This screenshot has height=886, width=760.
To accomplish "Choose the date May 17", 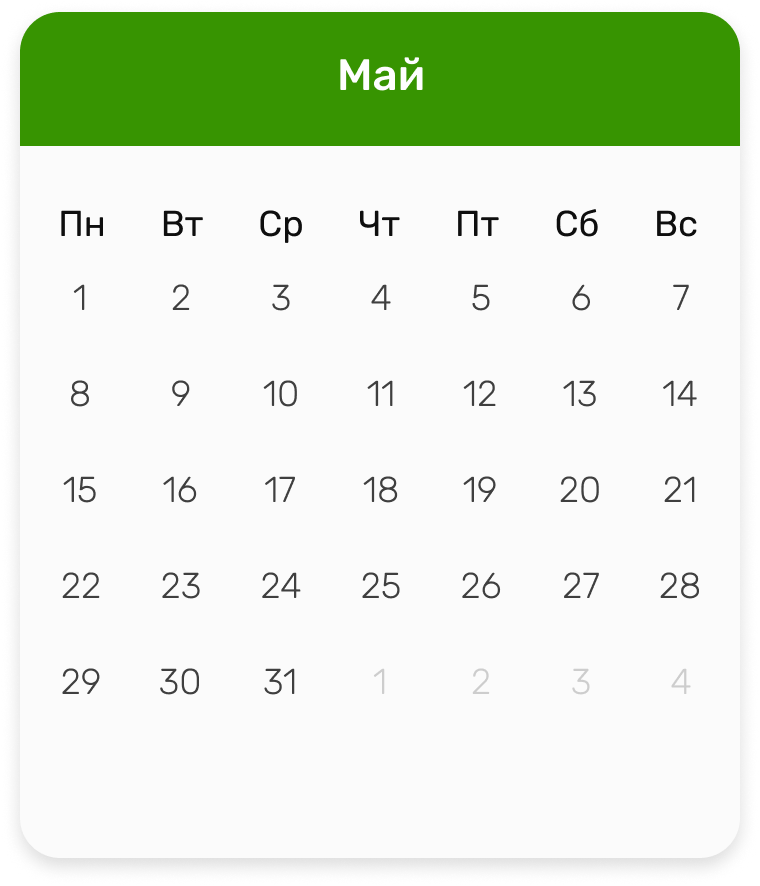I will (x=280, y=490).
